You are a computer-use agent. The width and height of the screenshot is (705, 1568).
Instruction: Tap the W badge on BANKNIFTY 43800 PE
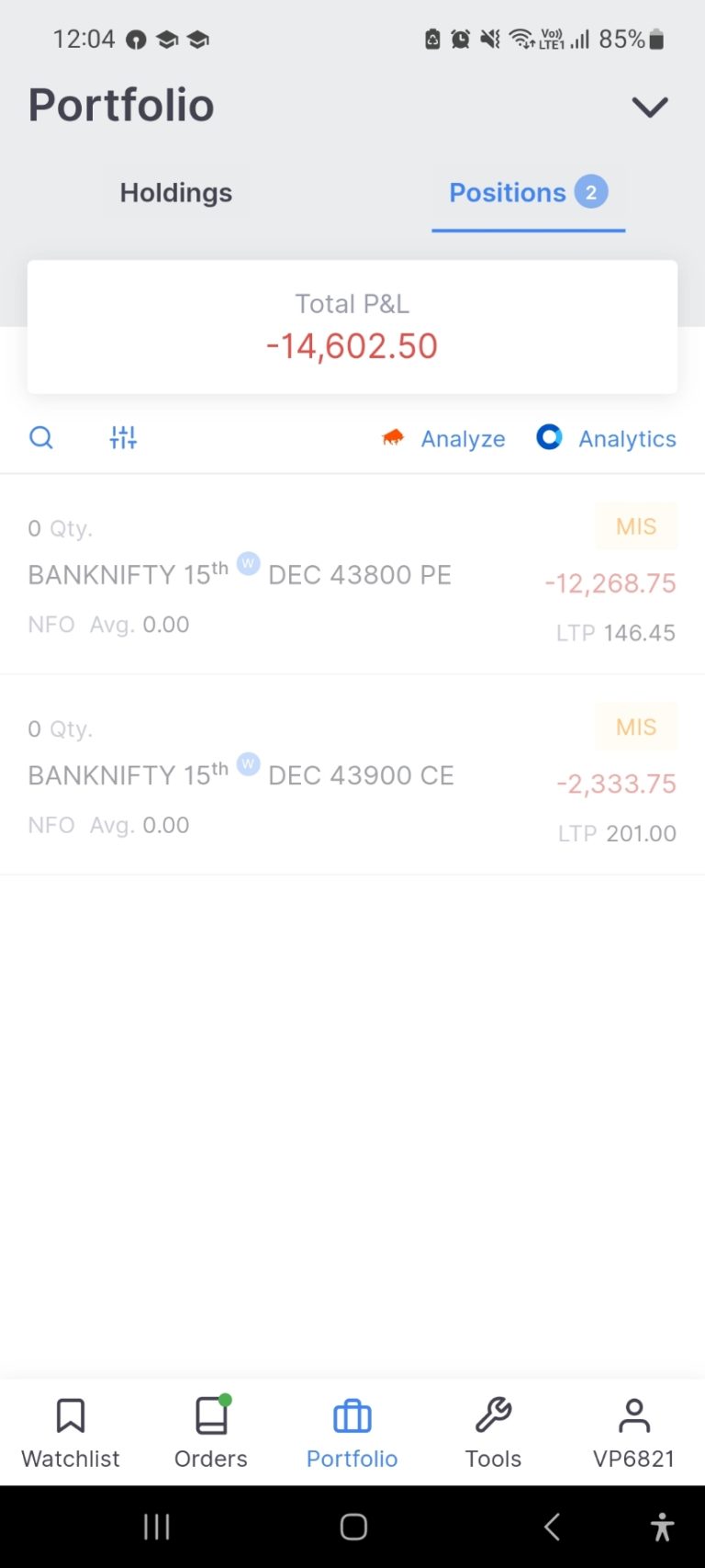(x=248, y=564)
